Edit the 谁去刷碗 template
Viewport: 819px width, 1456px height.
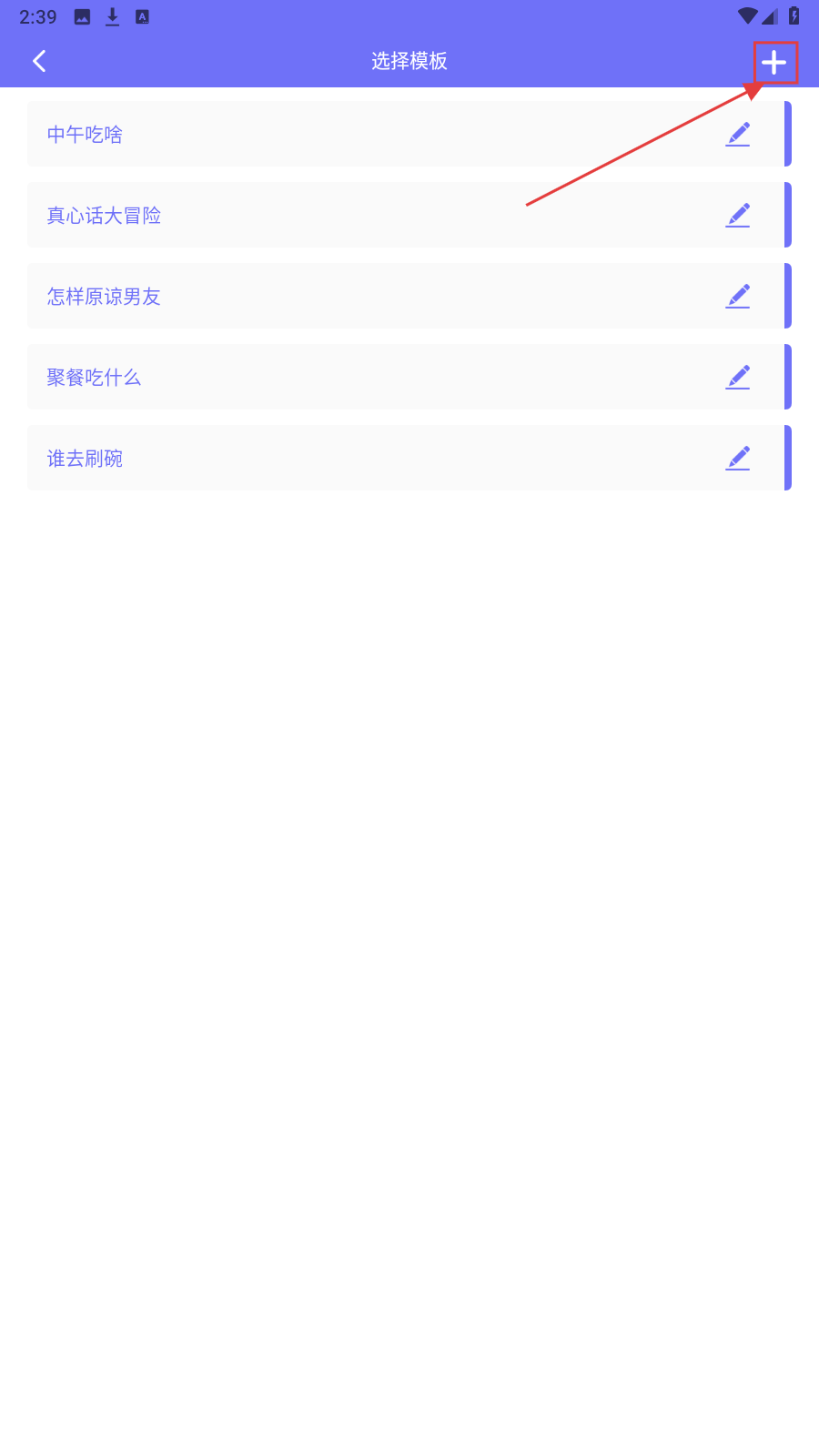click(x=738, y=459)
